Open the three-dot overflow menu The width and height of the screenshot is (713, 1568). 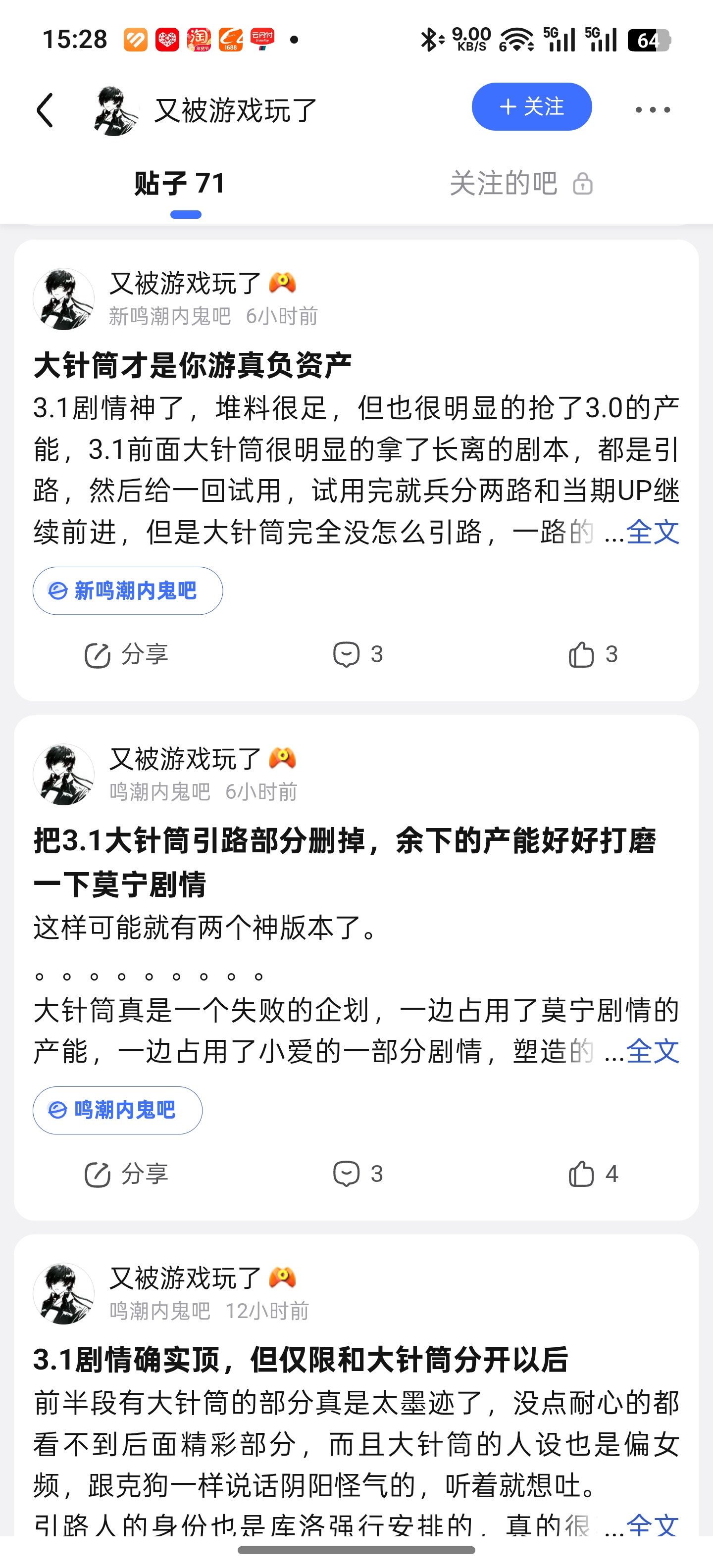(652, 110)
